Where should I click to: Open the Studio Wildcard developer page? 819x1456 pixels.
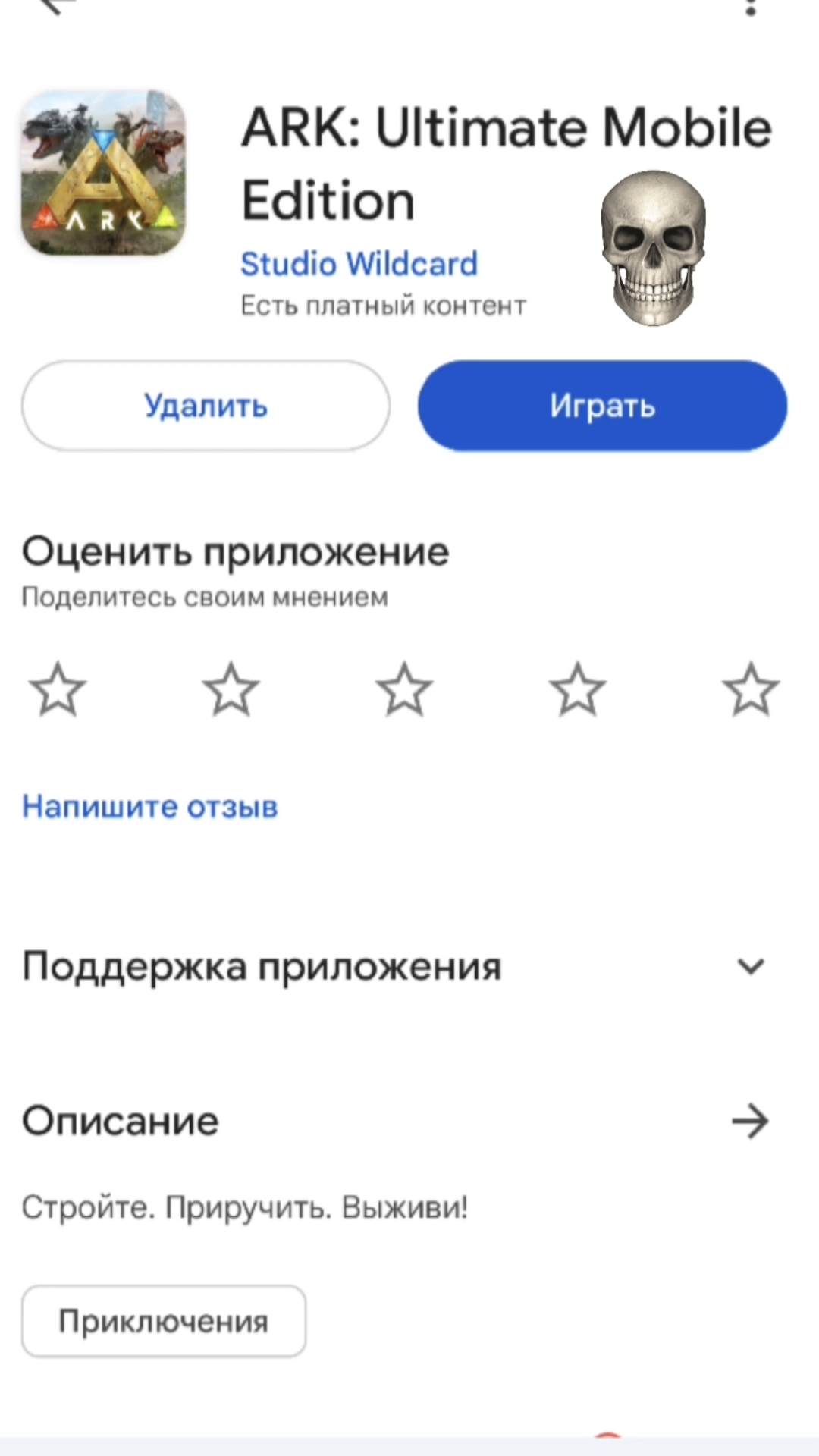click(359, 264)
